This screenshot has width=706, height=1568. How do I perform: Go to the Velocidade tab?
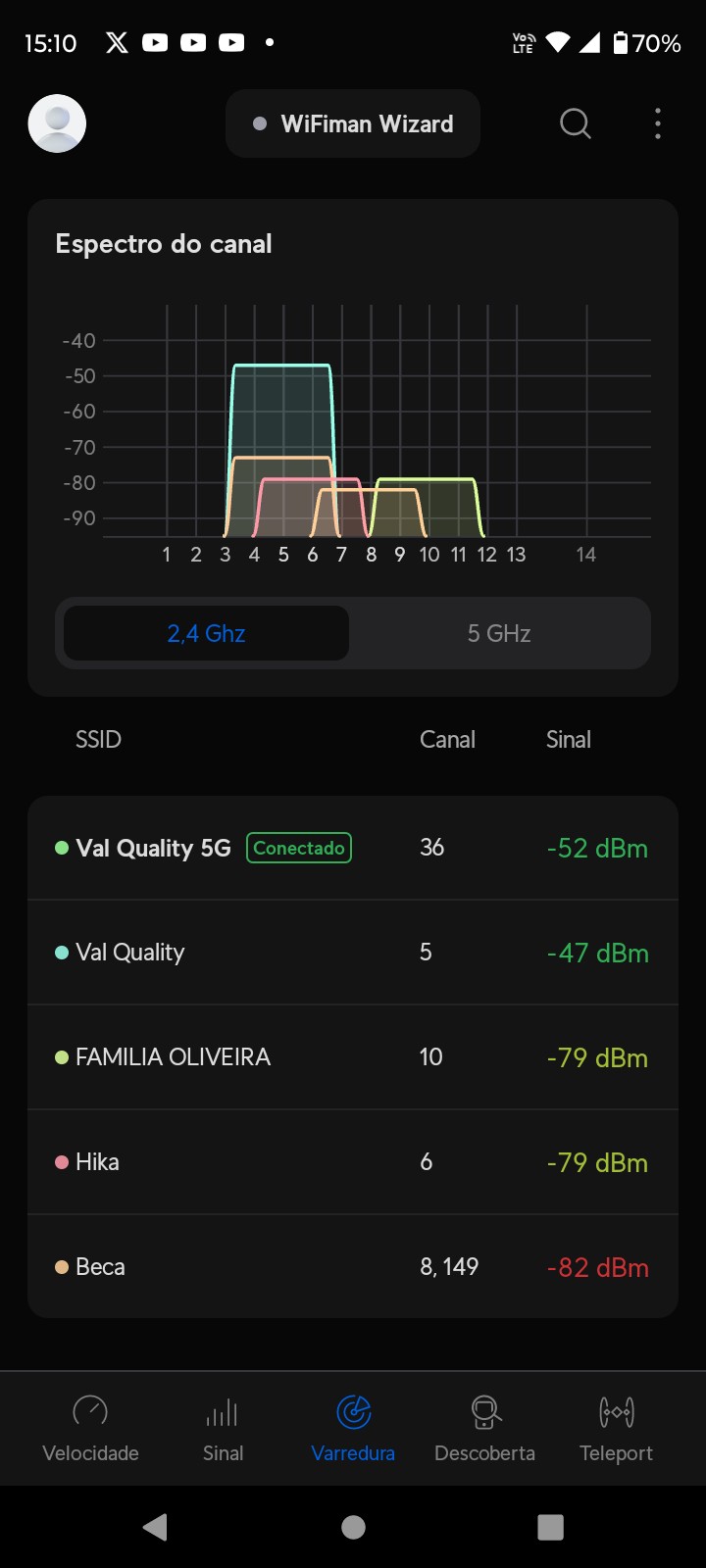(90, 1428)
